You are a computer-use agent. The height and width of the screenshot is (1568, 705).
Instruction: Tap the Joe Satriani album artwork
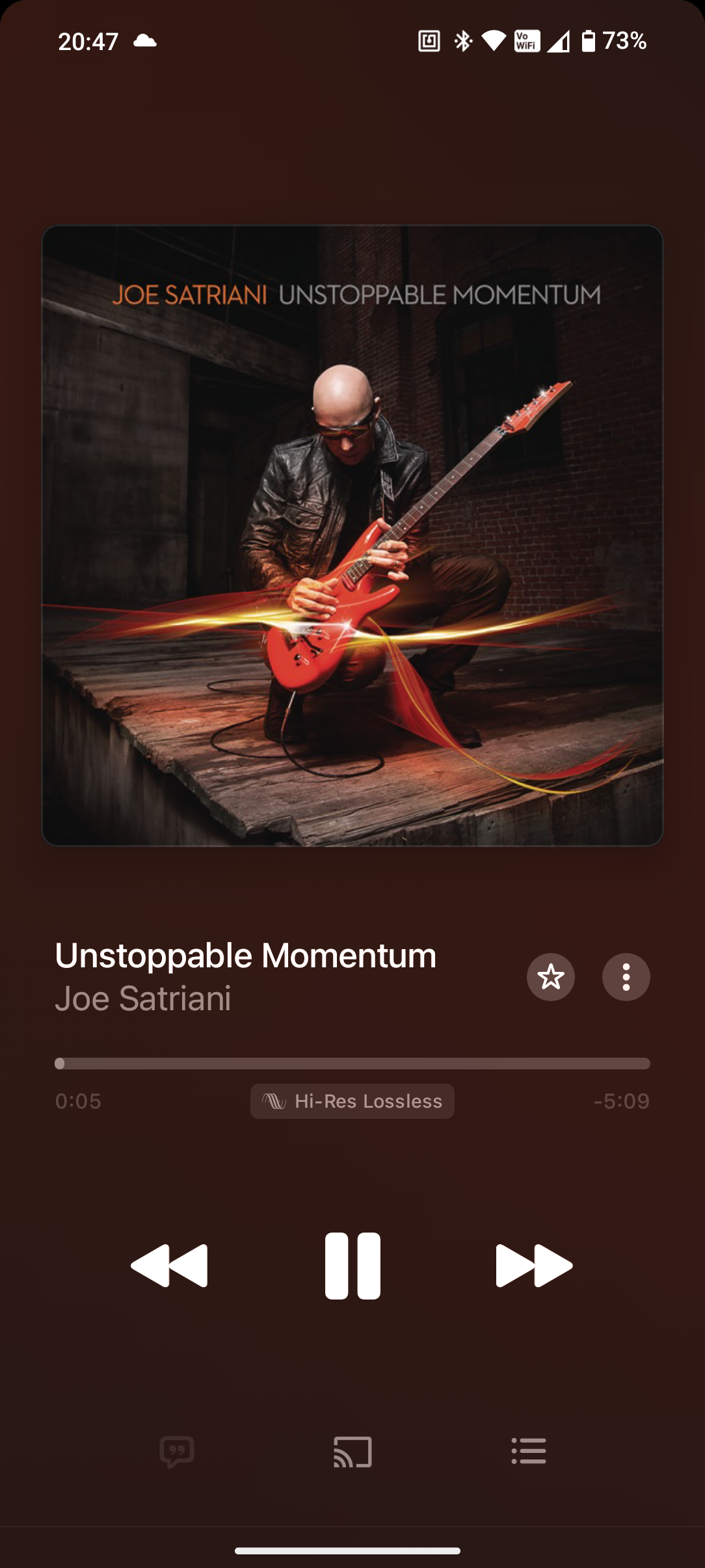(352, 536)
